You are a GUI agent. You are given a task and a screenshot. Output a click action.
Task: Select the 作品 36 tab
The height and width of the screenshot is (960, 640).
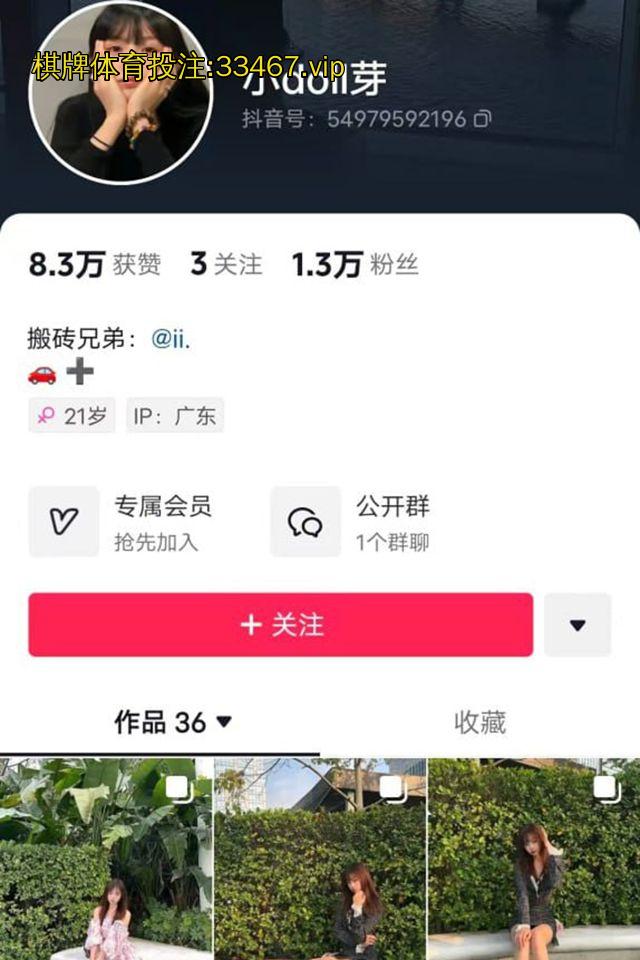[x=172, y=722]
